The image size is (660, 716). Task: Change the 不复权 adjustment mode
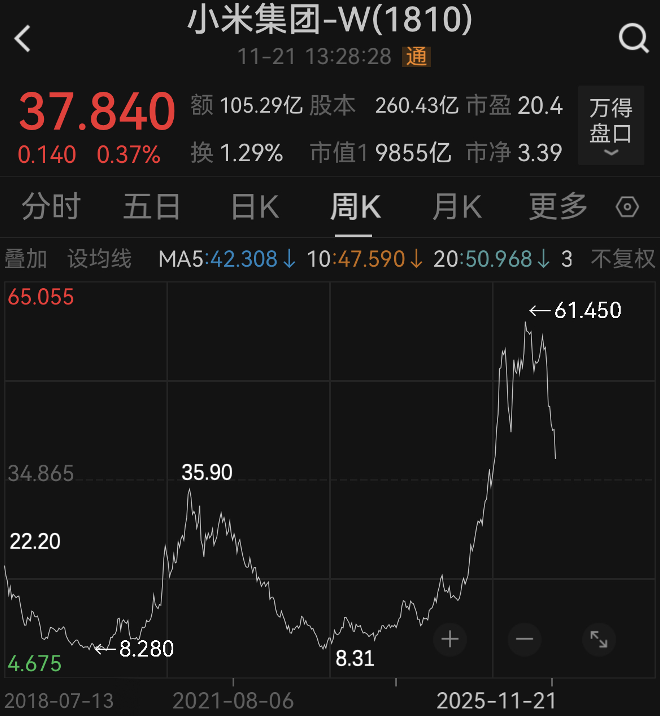[622, 259]
